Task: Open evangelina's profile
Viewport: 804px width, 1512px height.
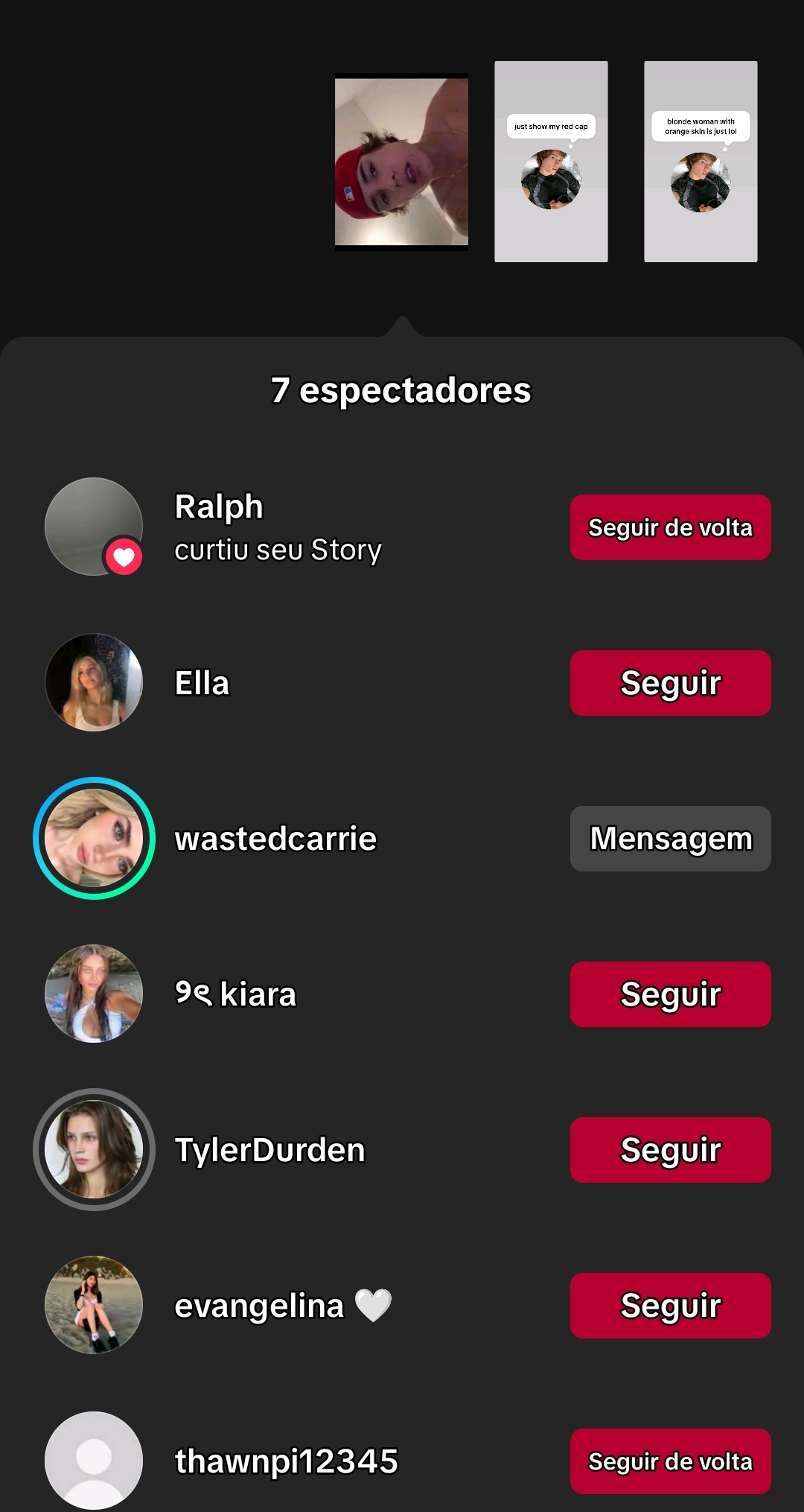Action: (x=258, y=1306)
